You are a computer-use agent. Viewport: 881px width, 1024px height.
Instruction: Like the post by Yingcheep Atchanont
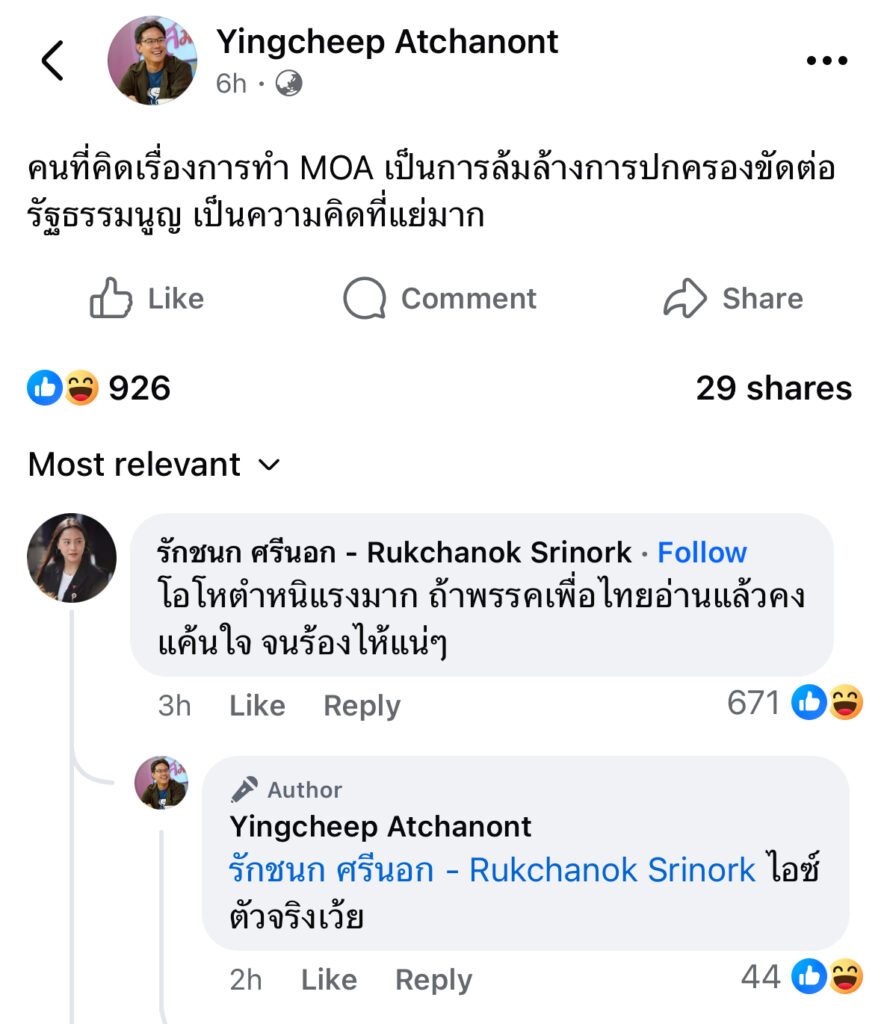147,299
